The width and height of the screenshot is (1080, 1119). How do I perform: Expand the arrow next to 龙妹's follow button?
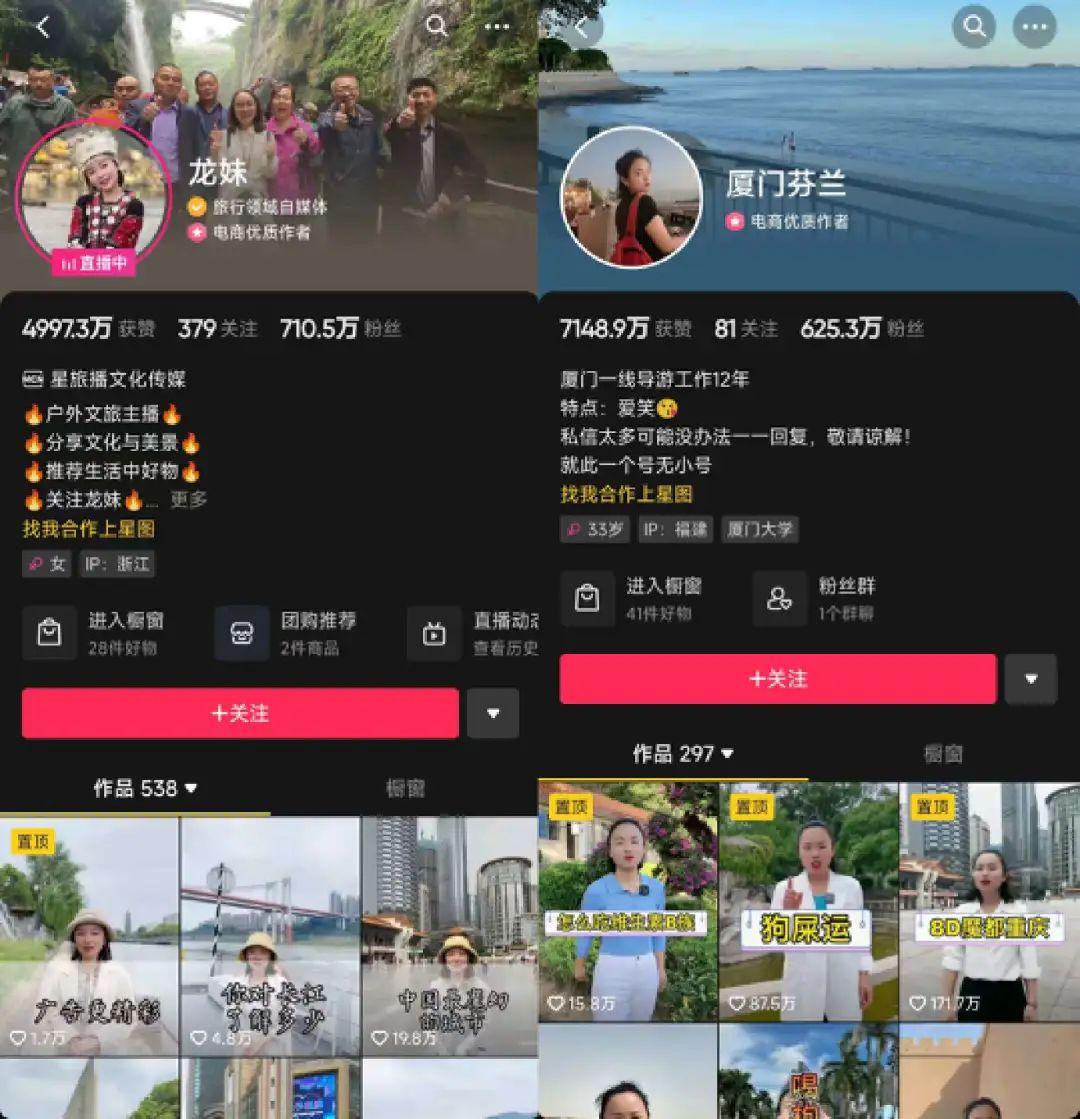pyautogui.click(x=493, y=713)
